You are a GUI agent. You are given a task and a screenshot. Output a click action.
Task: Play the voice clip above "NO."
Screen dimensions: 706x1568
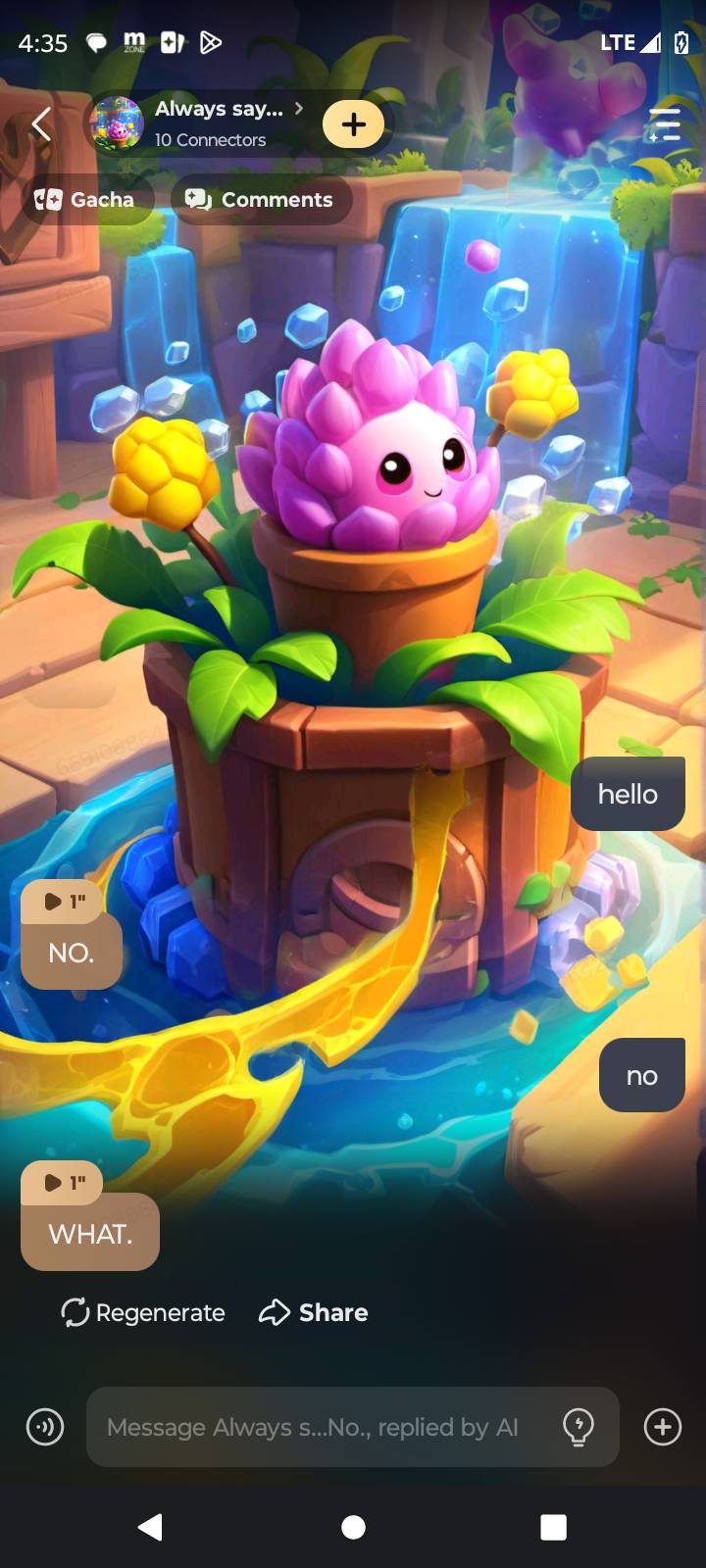[62, 902]
